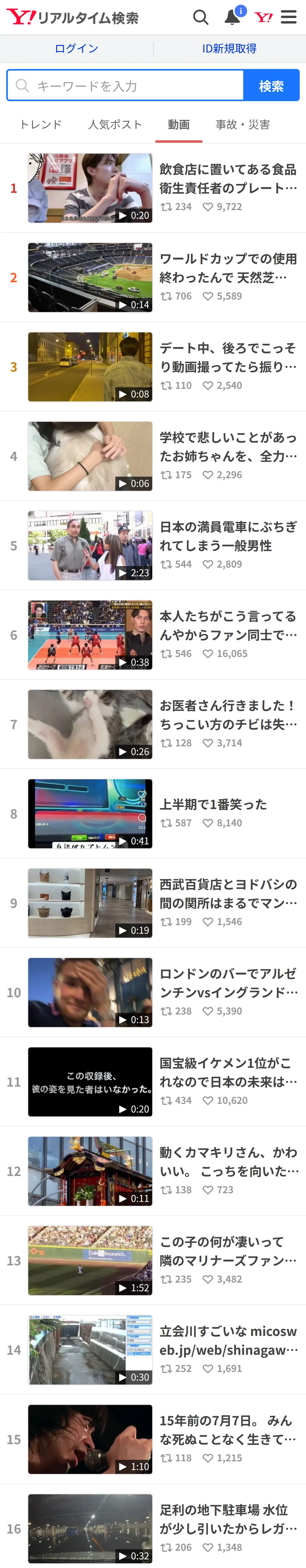Screen dimensions: 306x1568
Task: Switch to the トレンド tab
Action: coord(41,124)
